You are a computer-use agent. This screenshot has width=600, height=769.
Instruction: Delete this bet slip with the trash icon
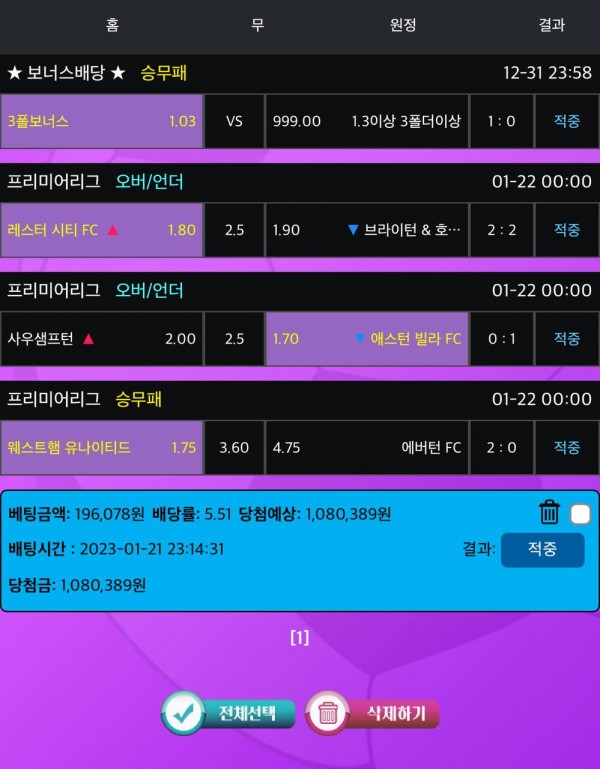click(549, 513)
